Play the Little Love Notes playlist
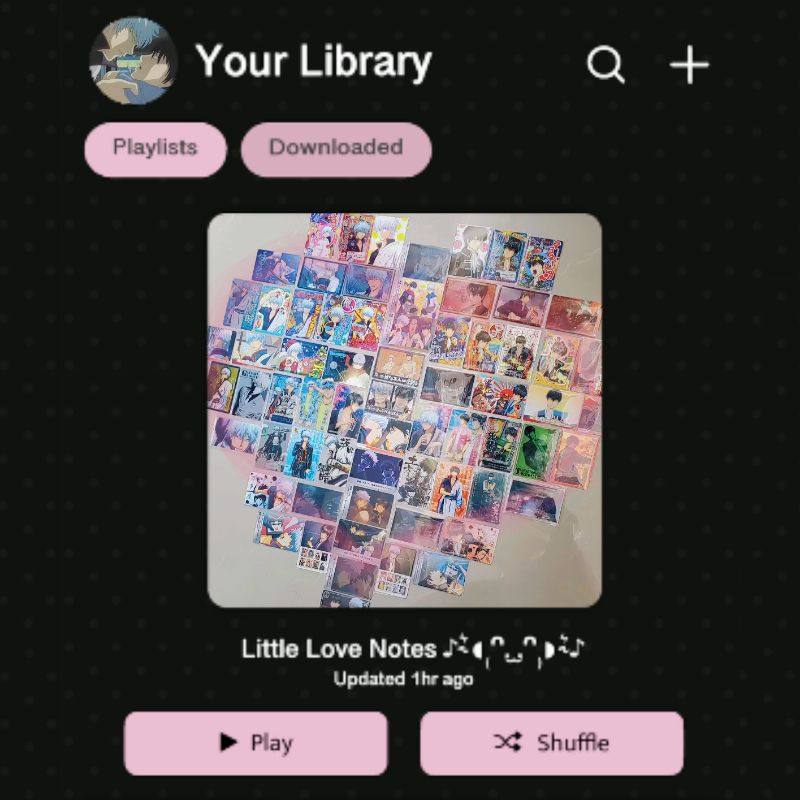800x800 pixels. click(x=256, y=743)
